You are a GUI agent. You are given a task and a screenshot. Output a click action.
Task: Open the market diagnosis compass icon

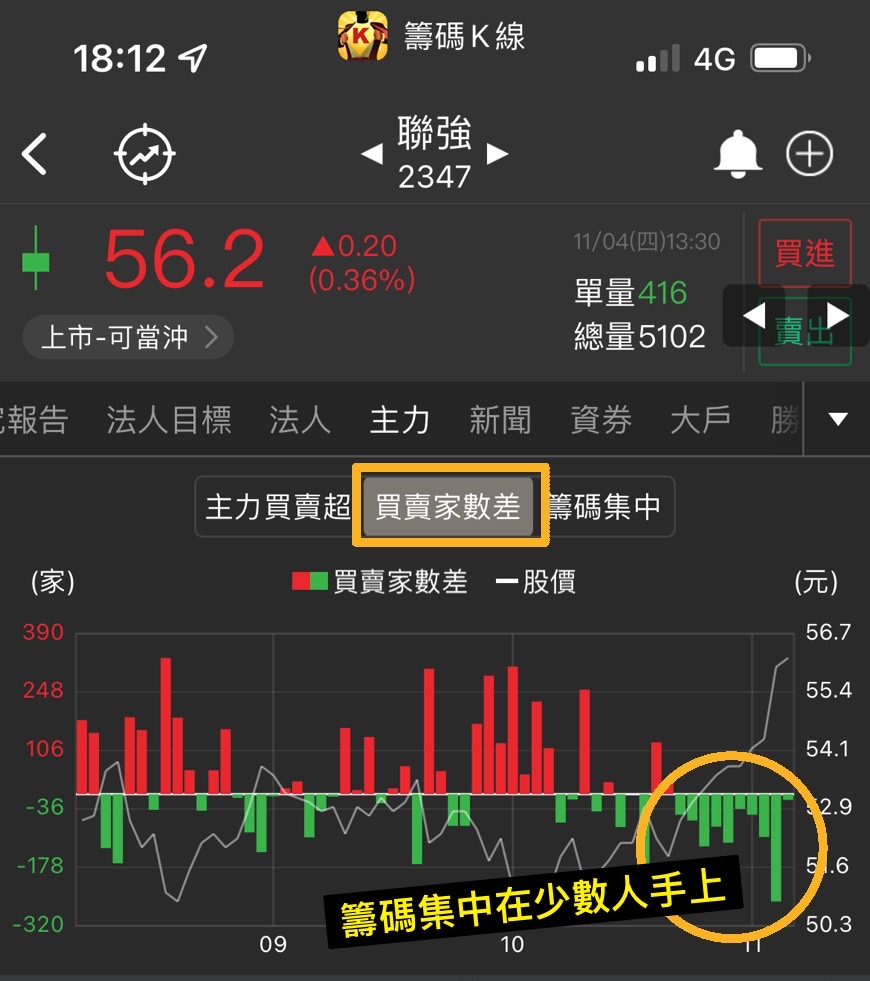coord(146,152)
